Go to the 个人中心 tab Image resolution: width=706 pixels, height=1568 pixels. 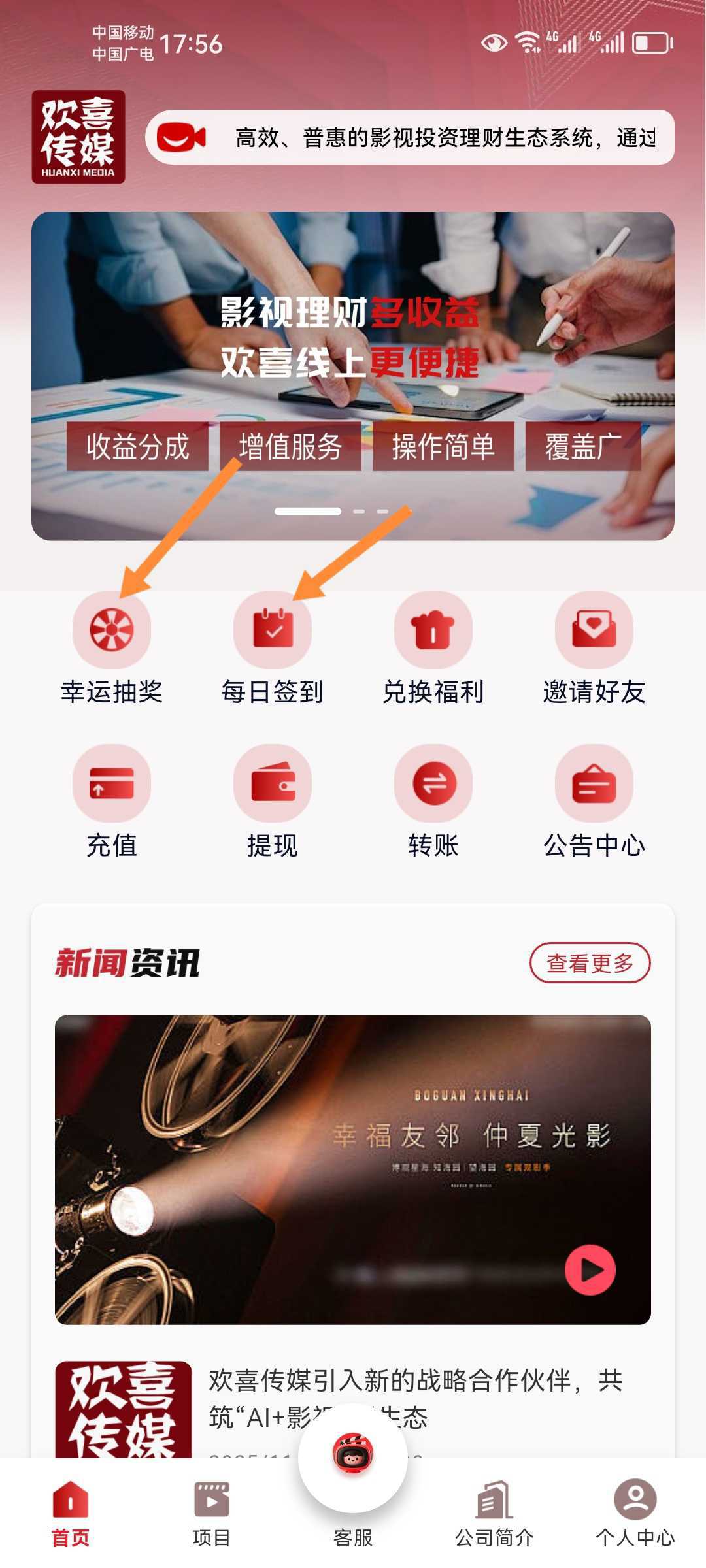coord(635,1514)
